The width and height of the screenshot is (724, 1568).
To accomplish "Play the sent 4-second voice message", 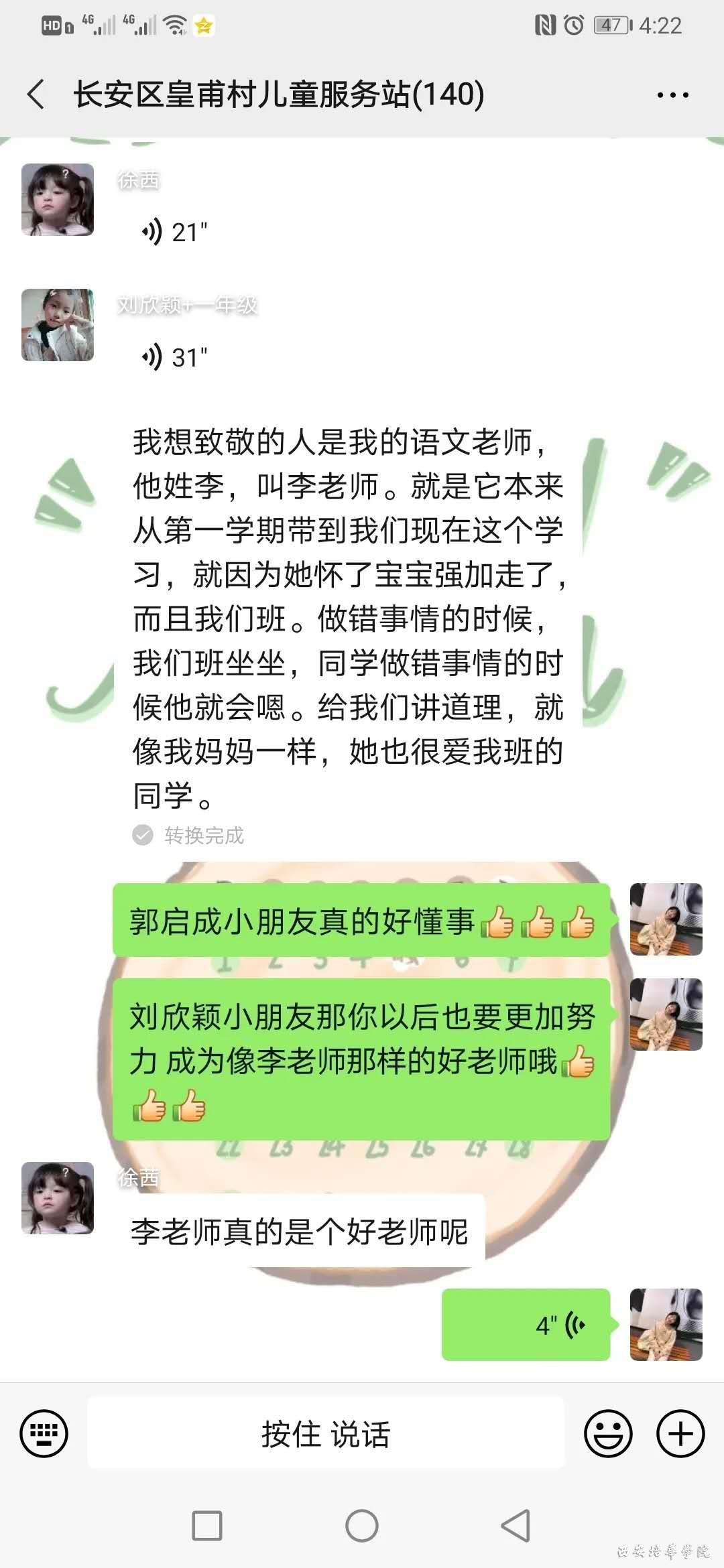I will pos(526,1325).
